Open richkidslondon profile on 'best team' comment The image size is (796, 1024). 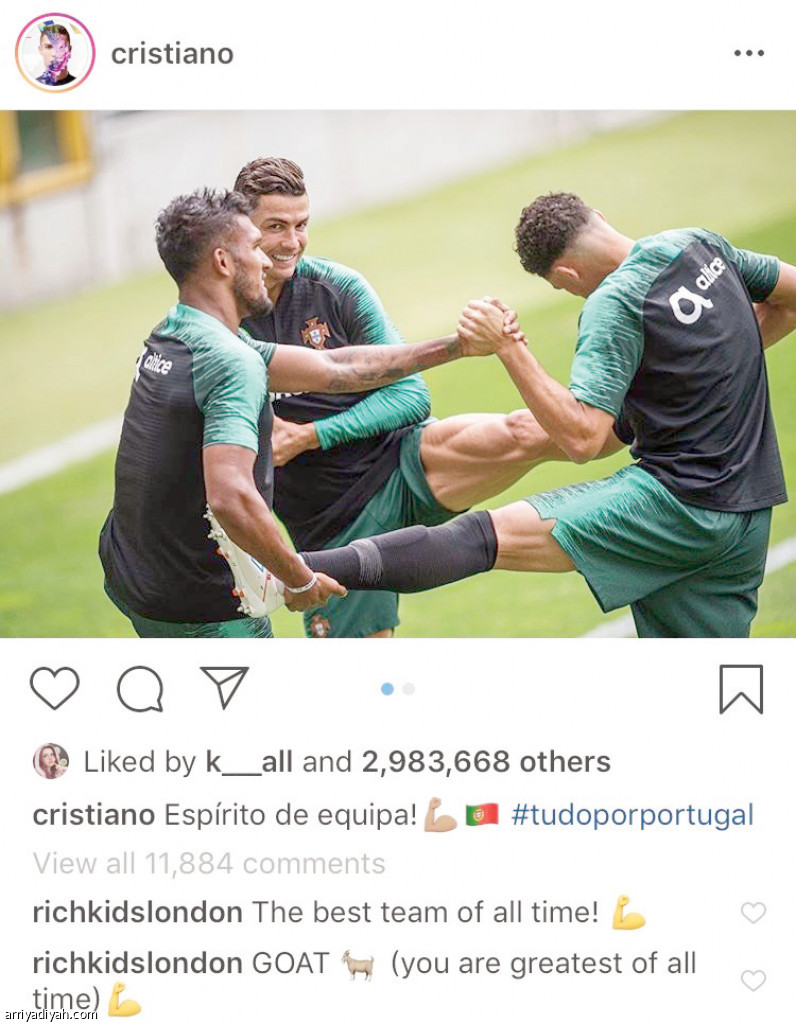(x=137, y=912)
